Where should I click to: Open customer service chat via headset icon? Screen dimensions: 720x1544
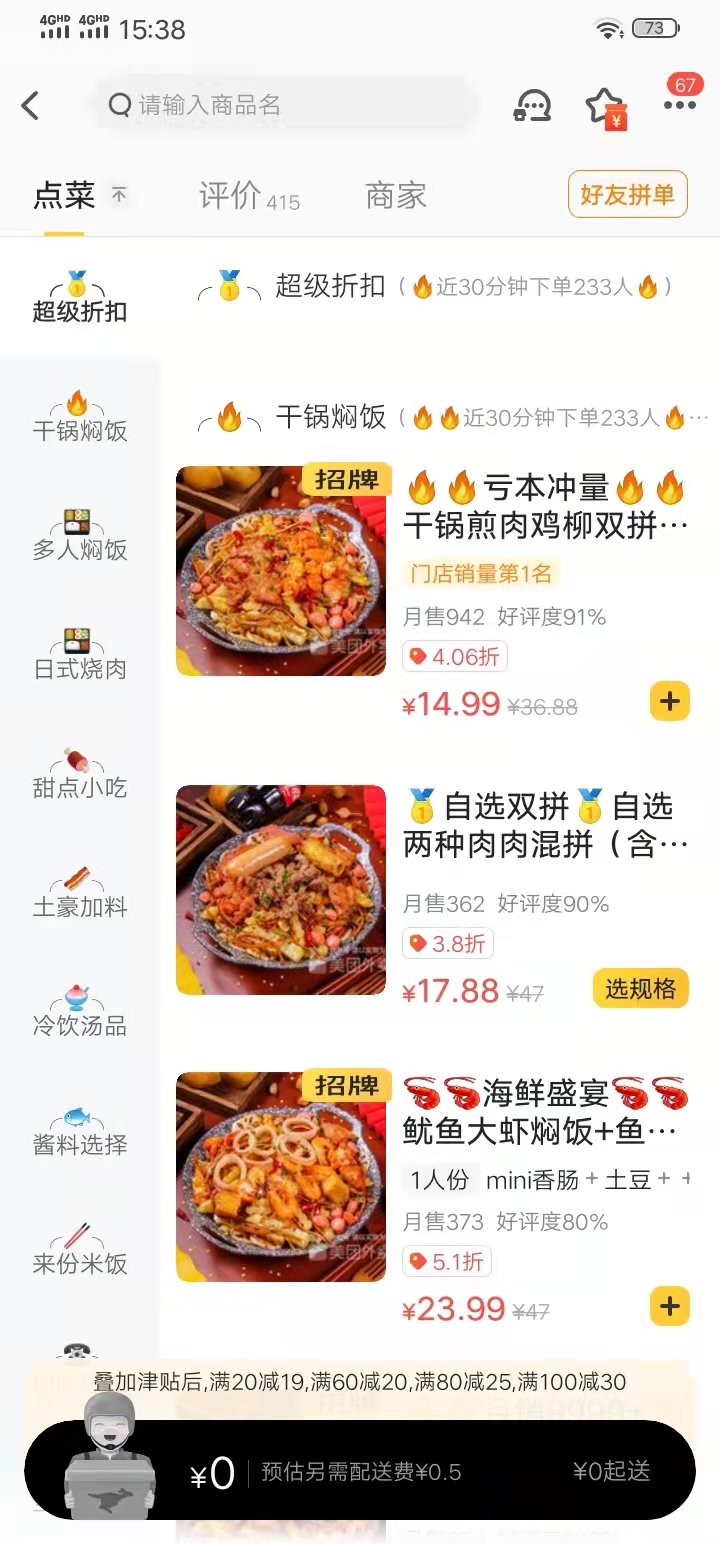point(532,105)
